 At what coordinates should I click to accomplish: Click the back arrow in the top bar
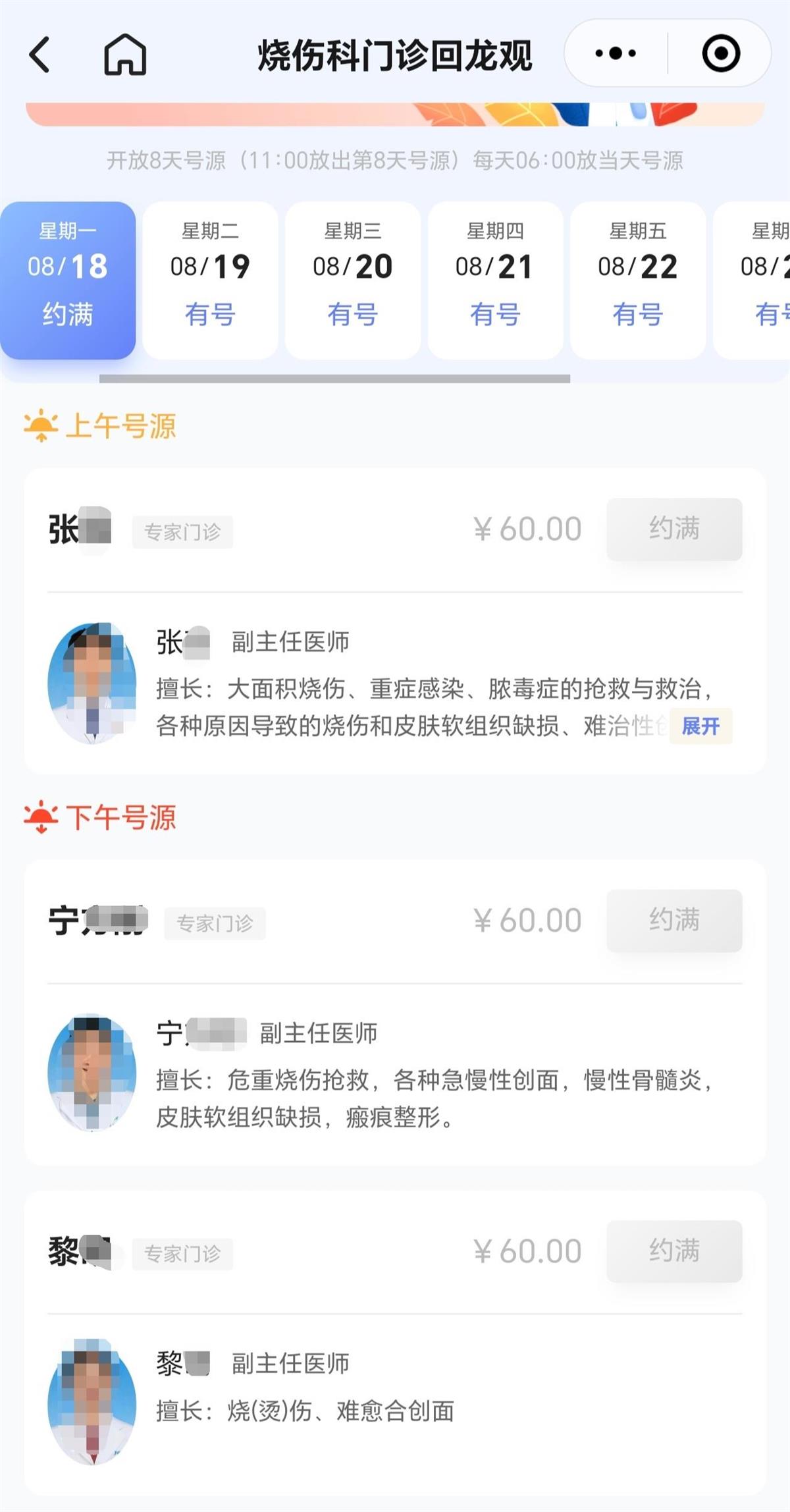[x=41, y=55]
